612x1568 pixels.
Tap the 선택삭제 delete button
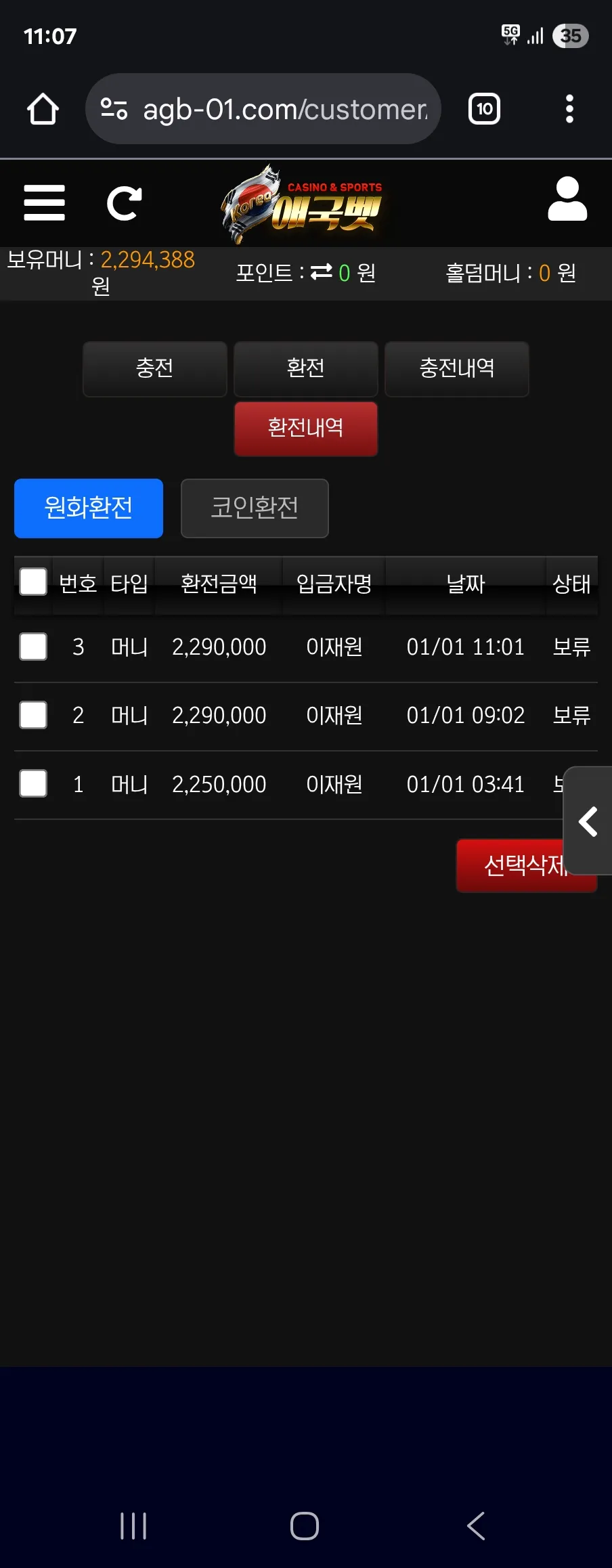point(511,865)
